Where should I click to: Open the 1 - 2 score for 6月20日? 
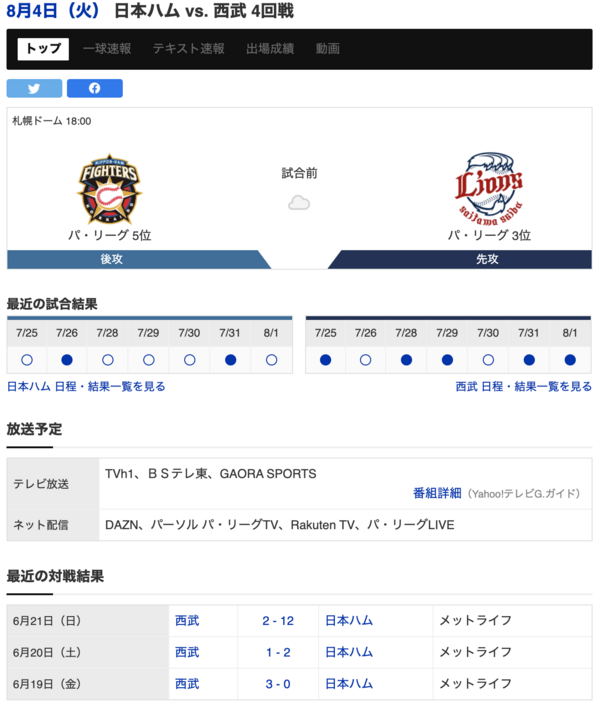point(278,652)
